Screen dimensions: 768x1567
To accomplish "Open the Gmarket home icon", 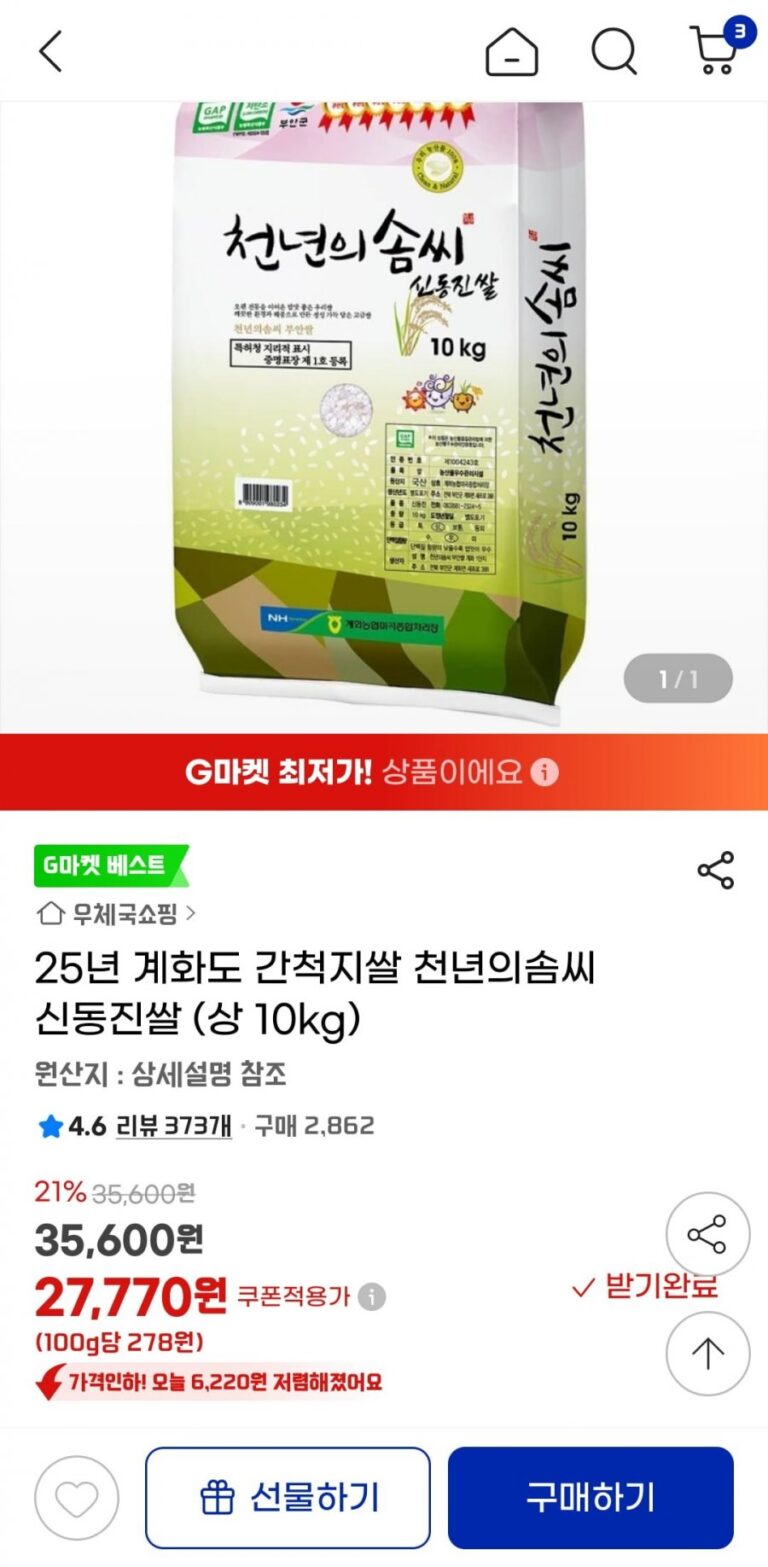I will 511,51.
